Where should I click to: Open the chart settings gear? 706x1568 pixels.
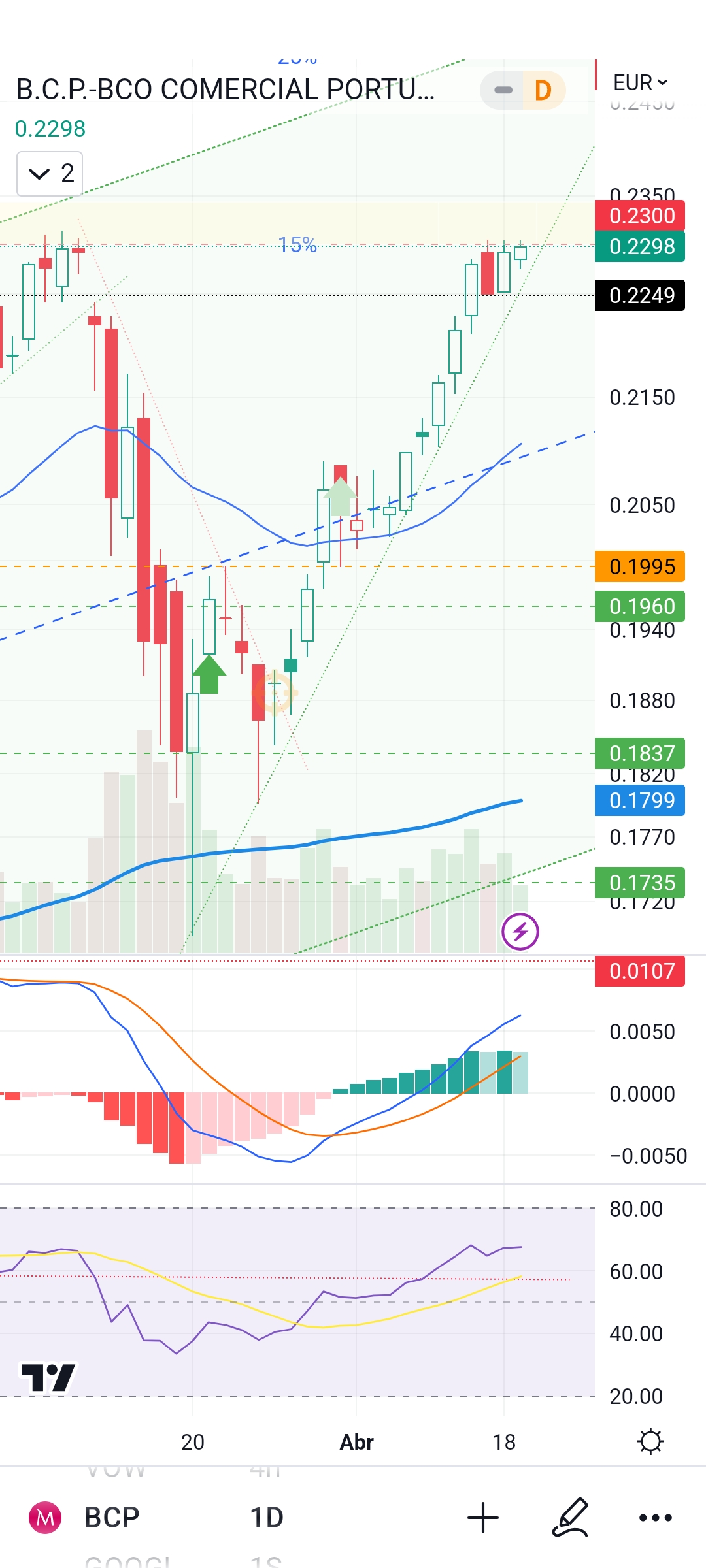click(650, 1441)
